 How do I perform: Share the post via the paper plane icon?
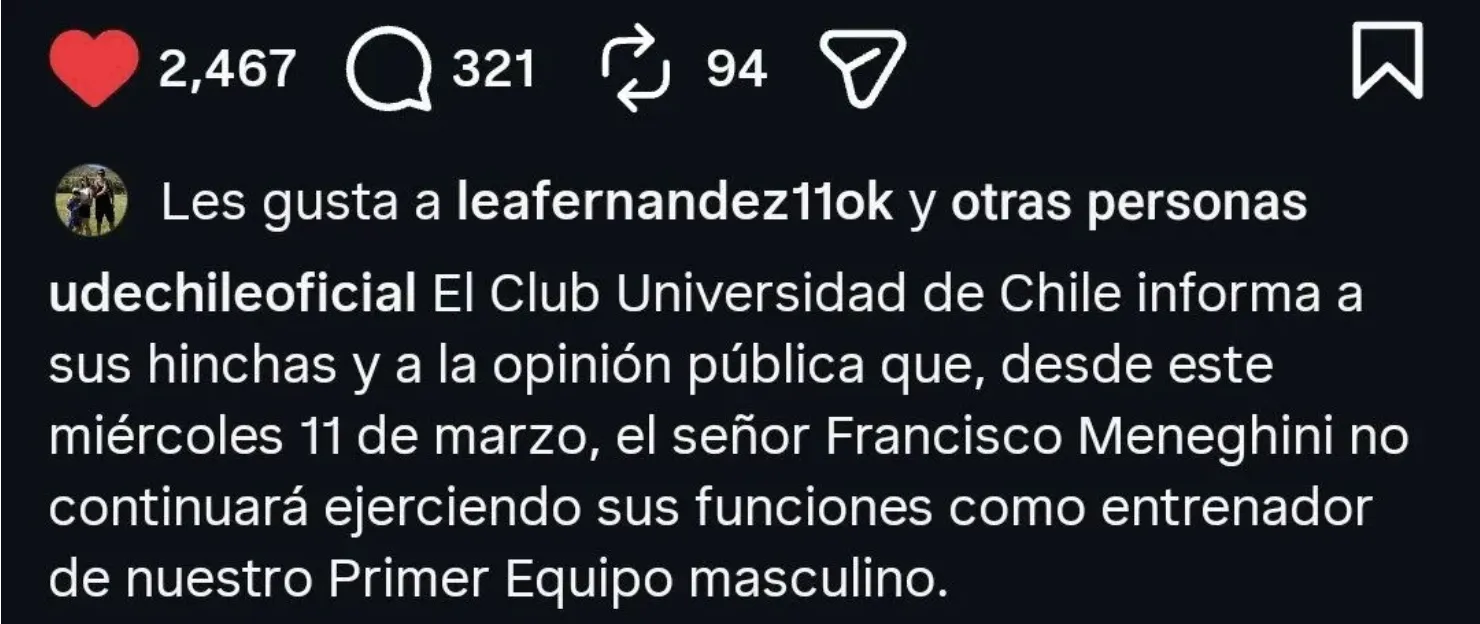click(861, 68)
